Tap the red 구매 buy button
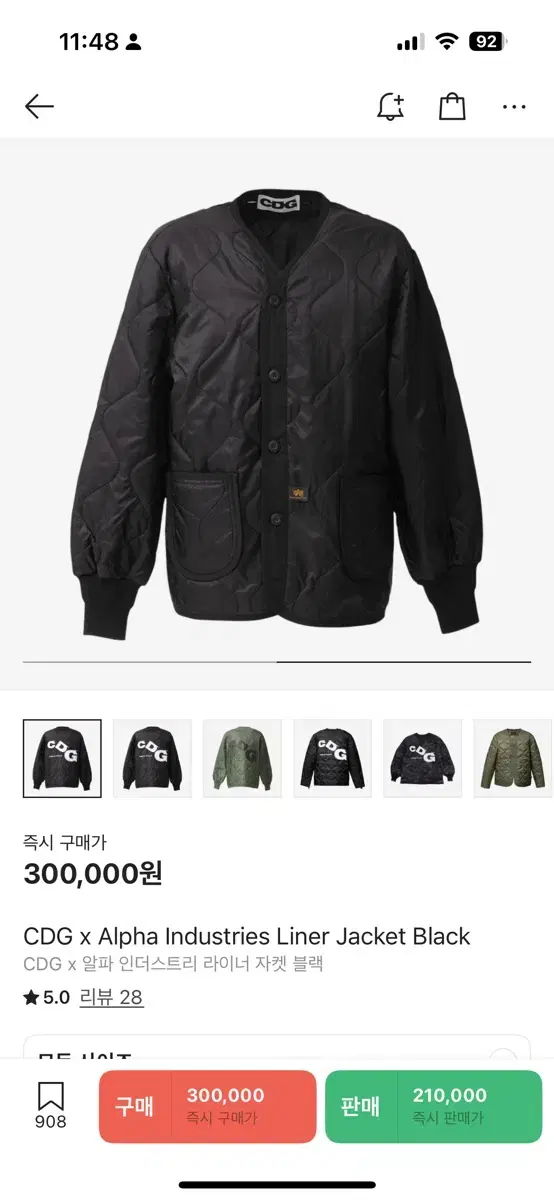Screen dimensions: 554x1200 207,1106
